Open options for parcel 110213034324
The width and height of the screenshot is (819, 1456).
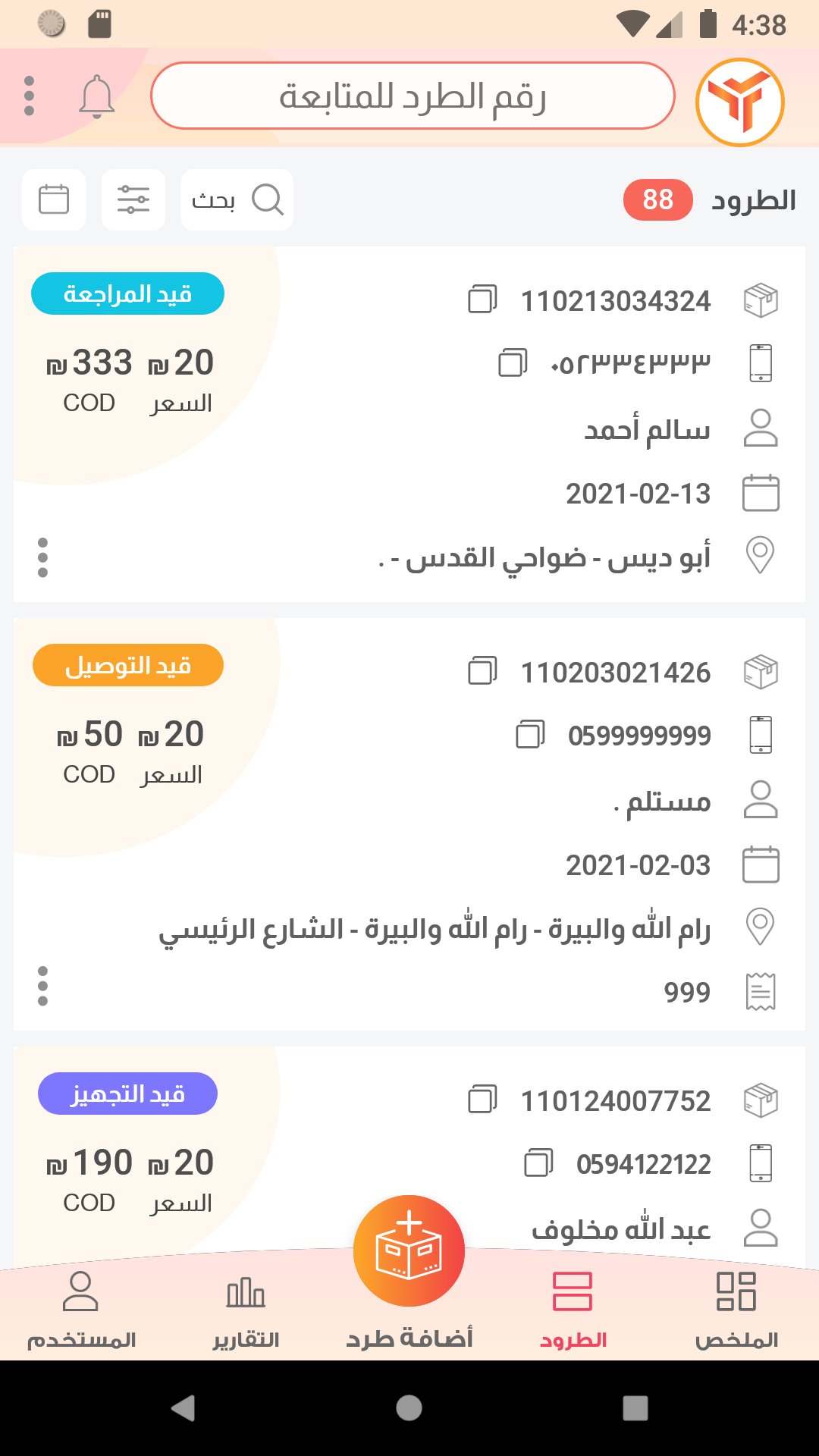[42, 557]
